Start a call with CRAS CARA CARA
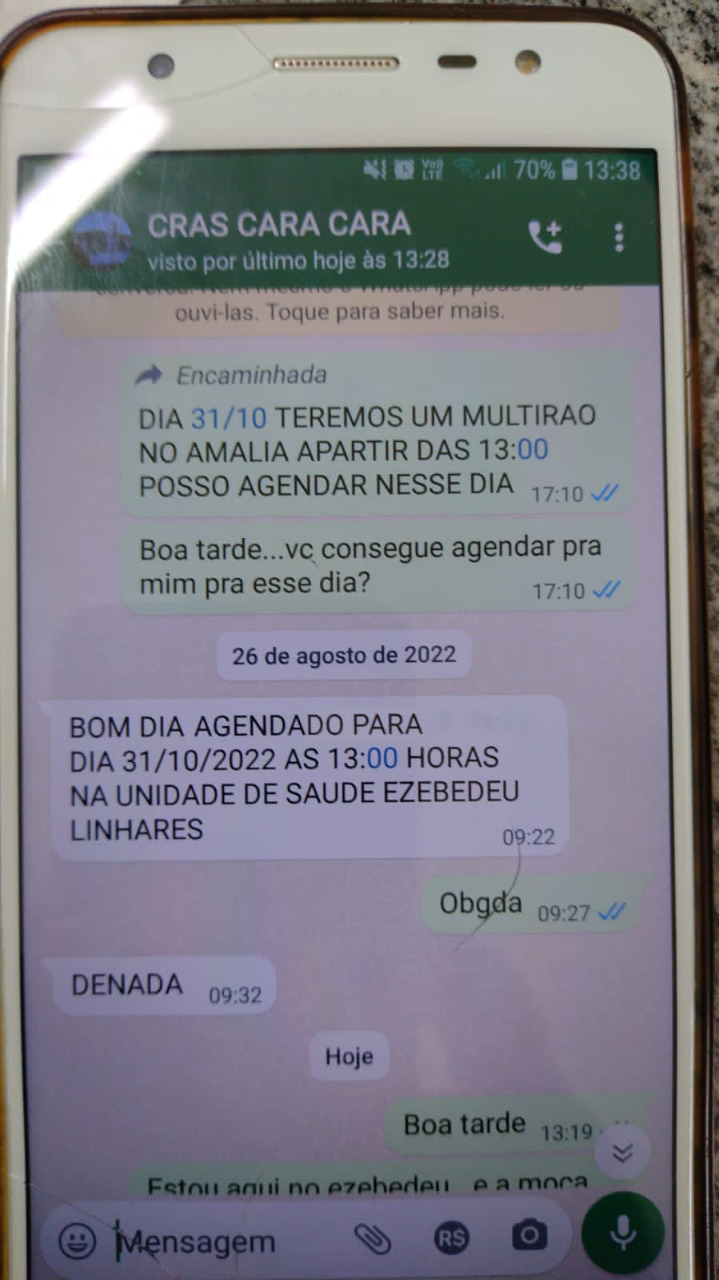Screen dimensions: 719x1280 click(x=545, y=237)
